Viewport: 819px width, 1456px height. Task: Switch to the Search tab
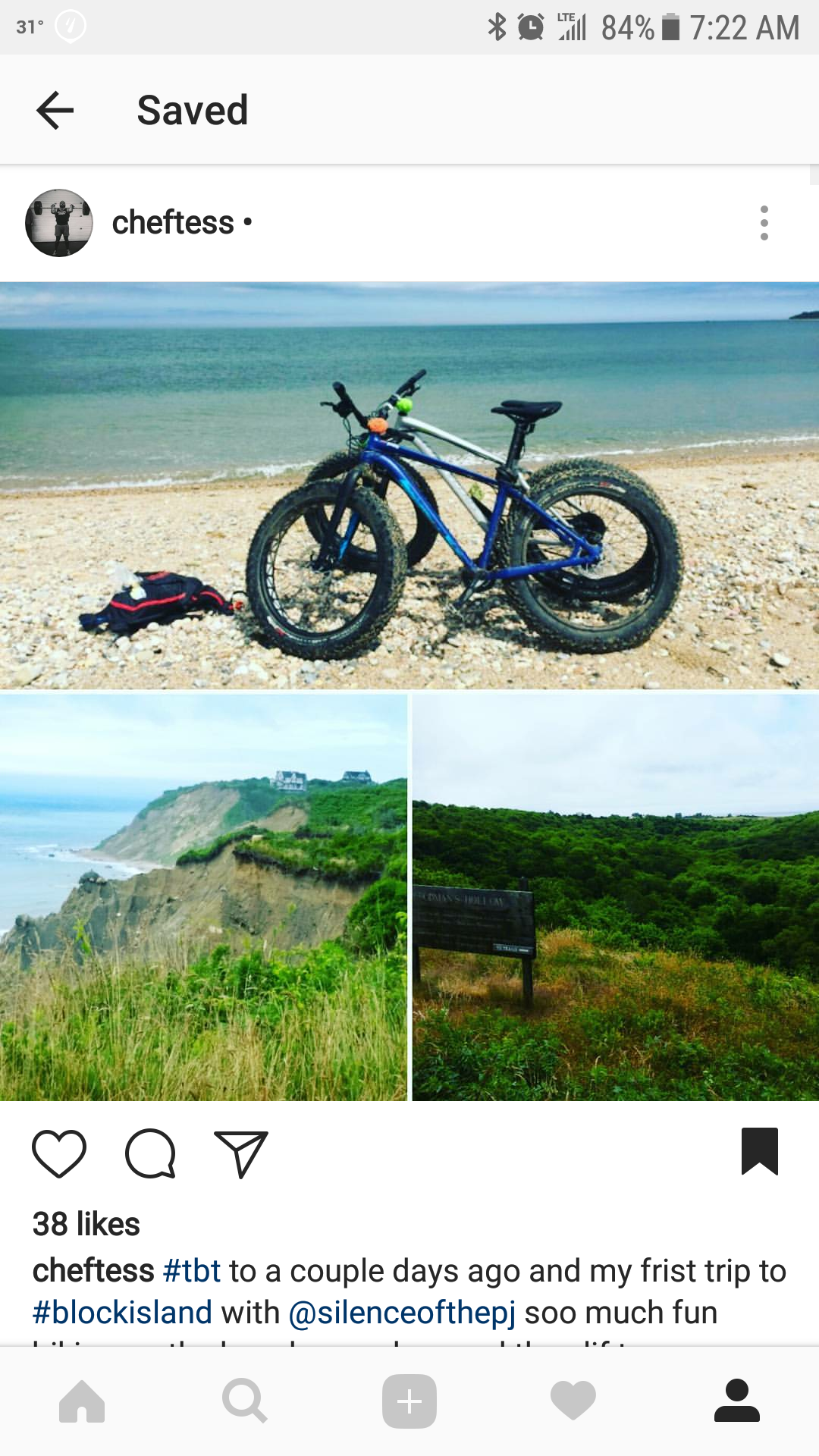pos(245,1401)
